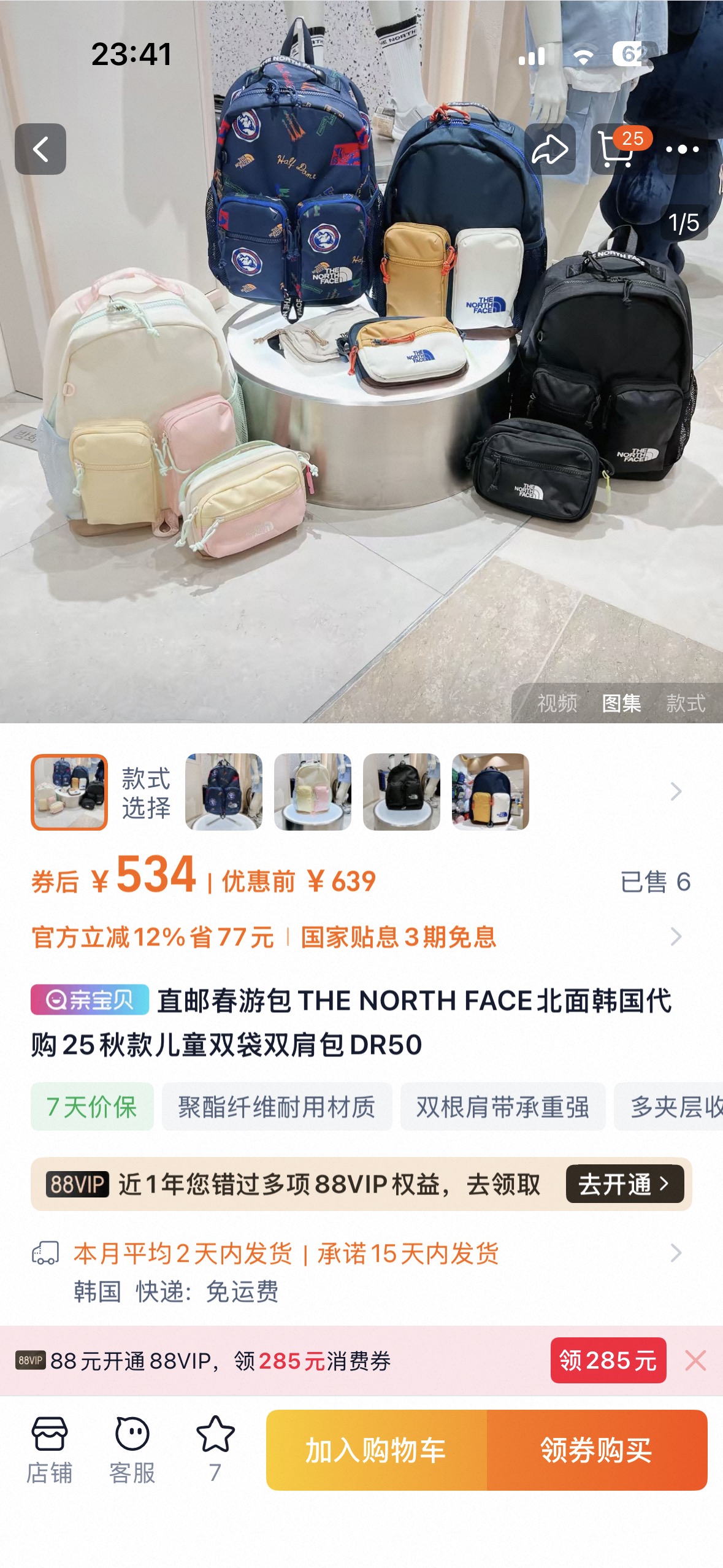
Task: Select the cream pastel backpack style thumbnail
Action: pyautogui.click(x=313, y=792)
